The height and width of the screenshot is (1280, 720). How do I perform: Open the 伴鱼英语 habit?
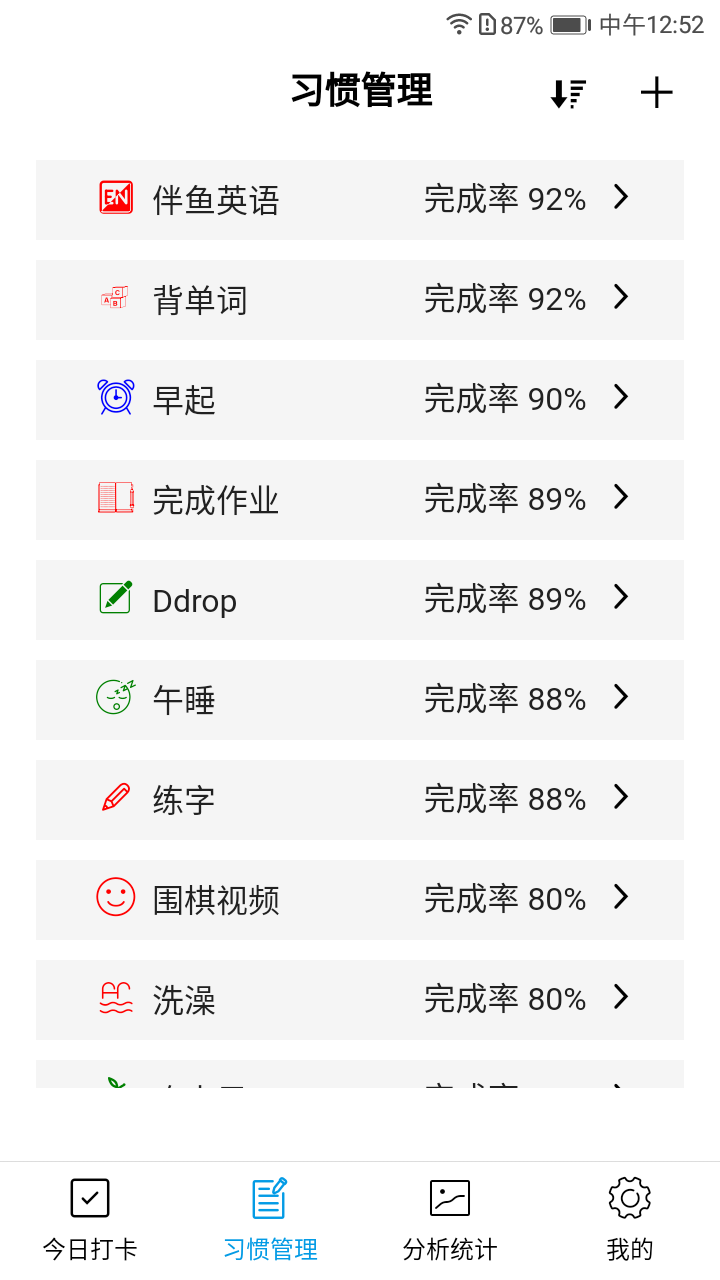[360, 200]
